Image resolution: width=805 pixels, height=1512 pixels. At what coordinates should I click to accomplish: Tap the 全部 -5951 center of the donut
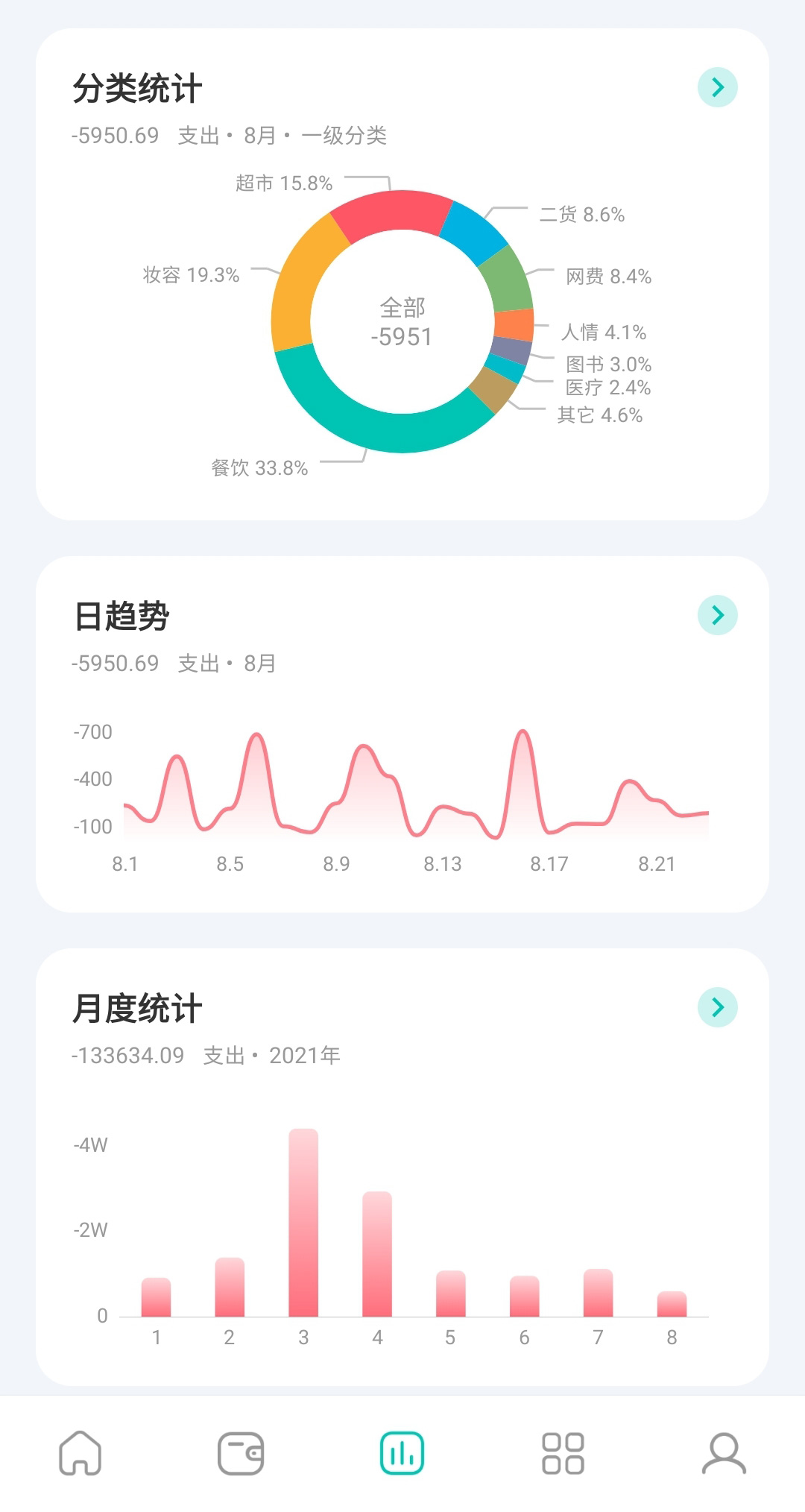[x=402, y=322]
